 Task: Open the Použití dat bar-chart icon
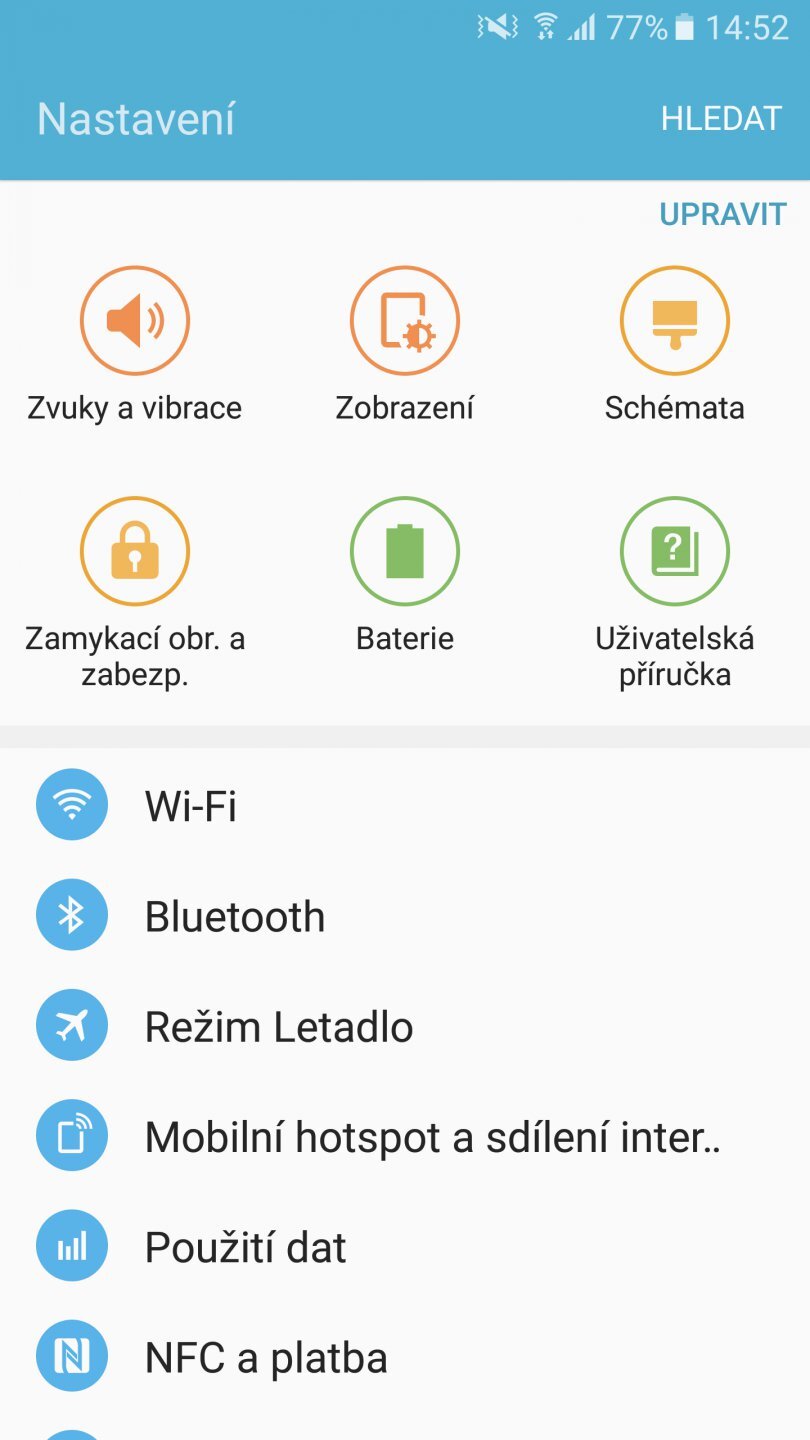(x=71, y=1246)
